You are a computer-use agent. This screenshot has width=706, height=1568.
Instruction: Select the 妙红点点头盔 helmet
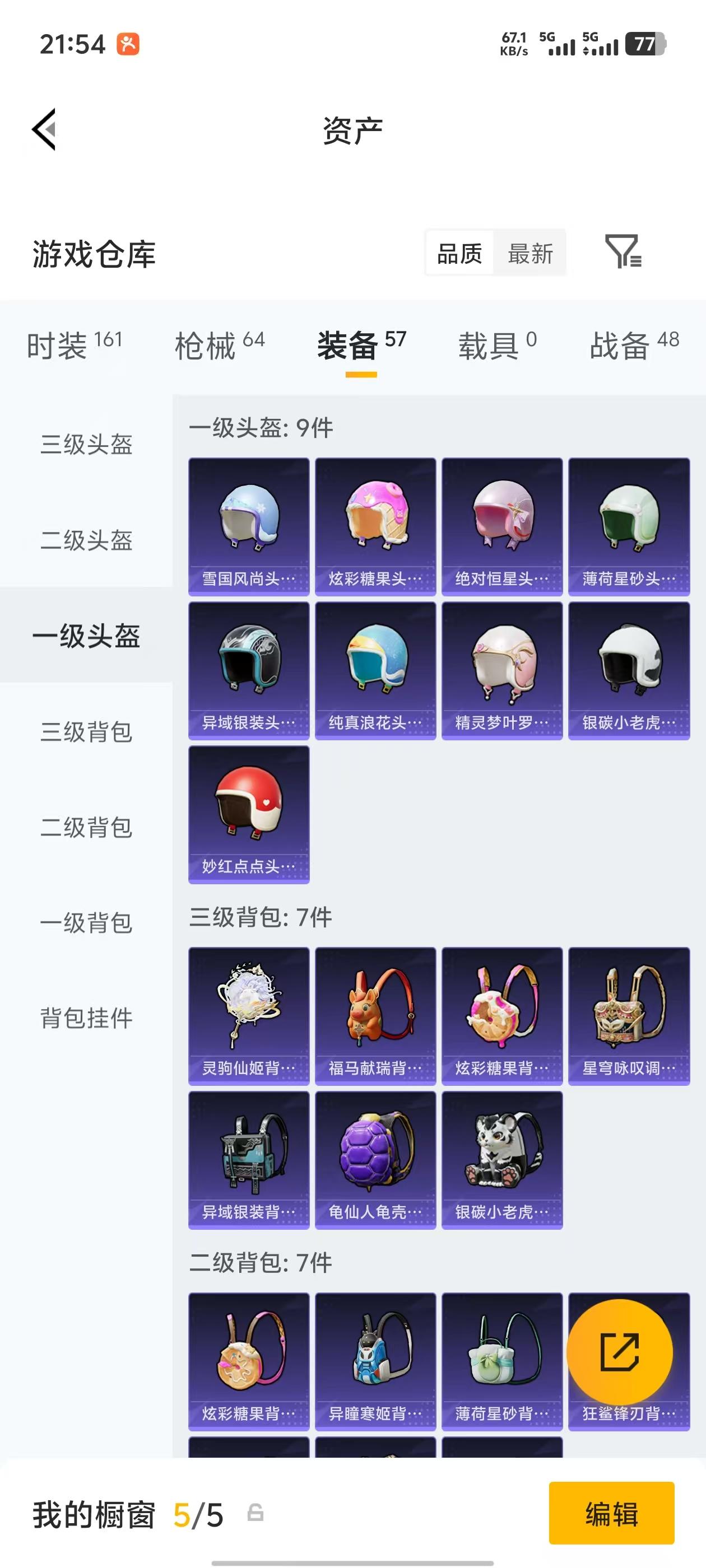click(x=249, y=816)
